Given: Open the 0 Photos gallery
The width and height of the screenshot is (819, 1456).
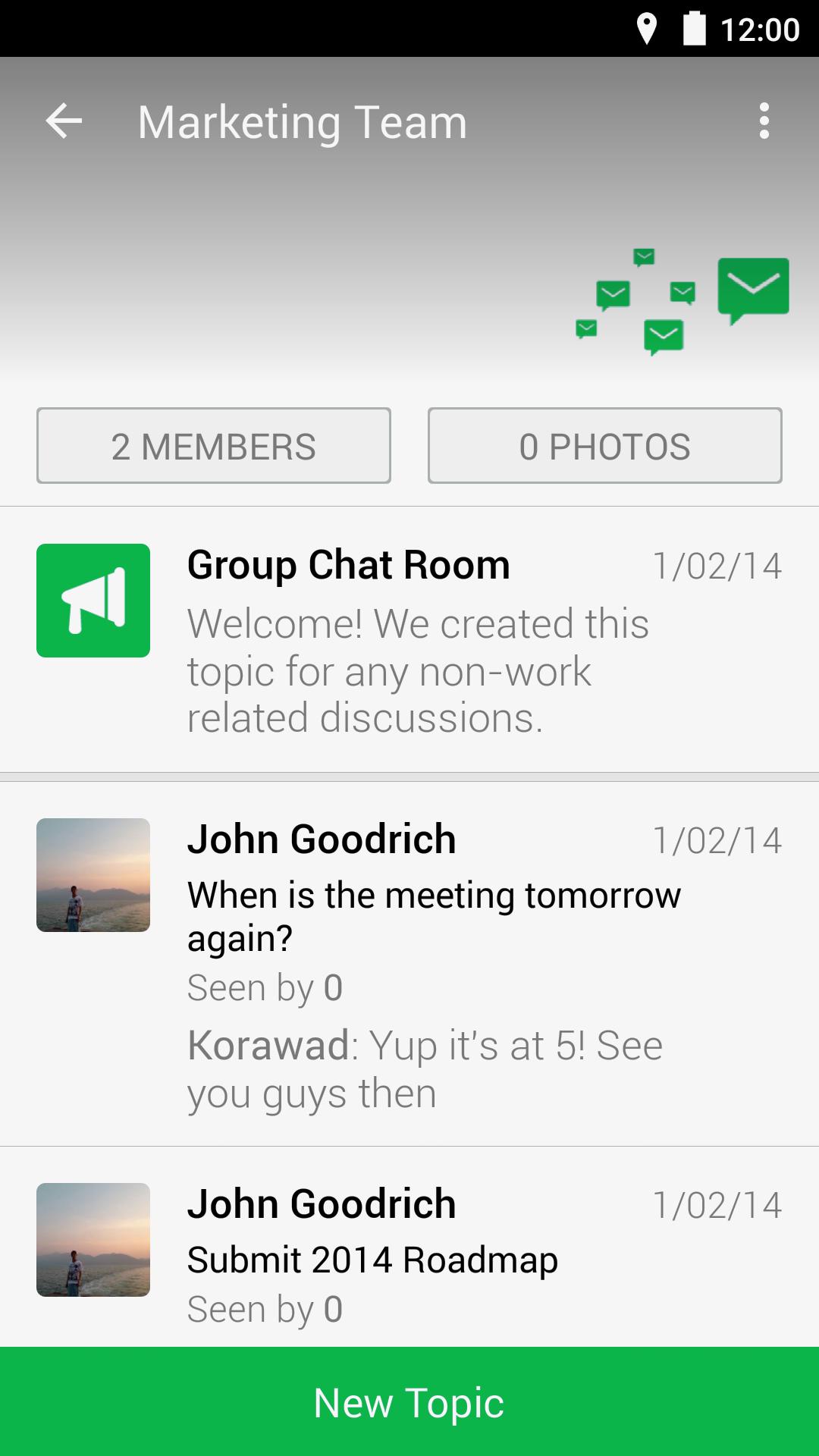Looking at the screenshot, I should coord(604,446).
